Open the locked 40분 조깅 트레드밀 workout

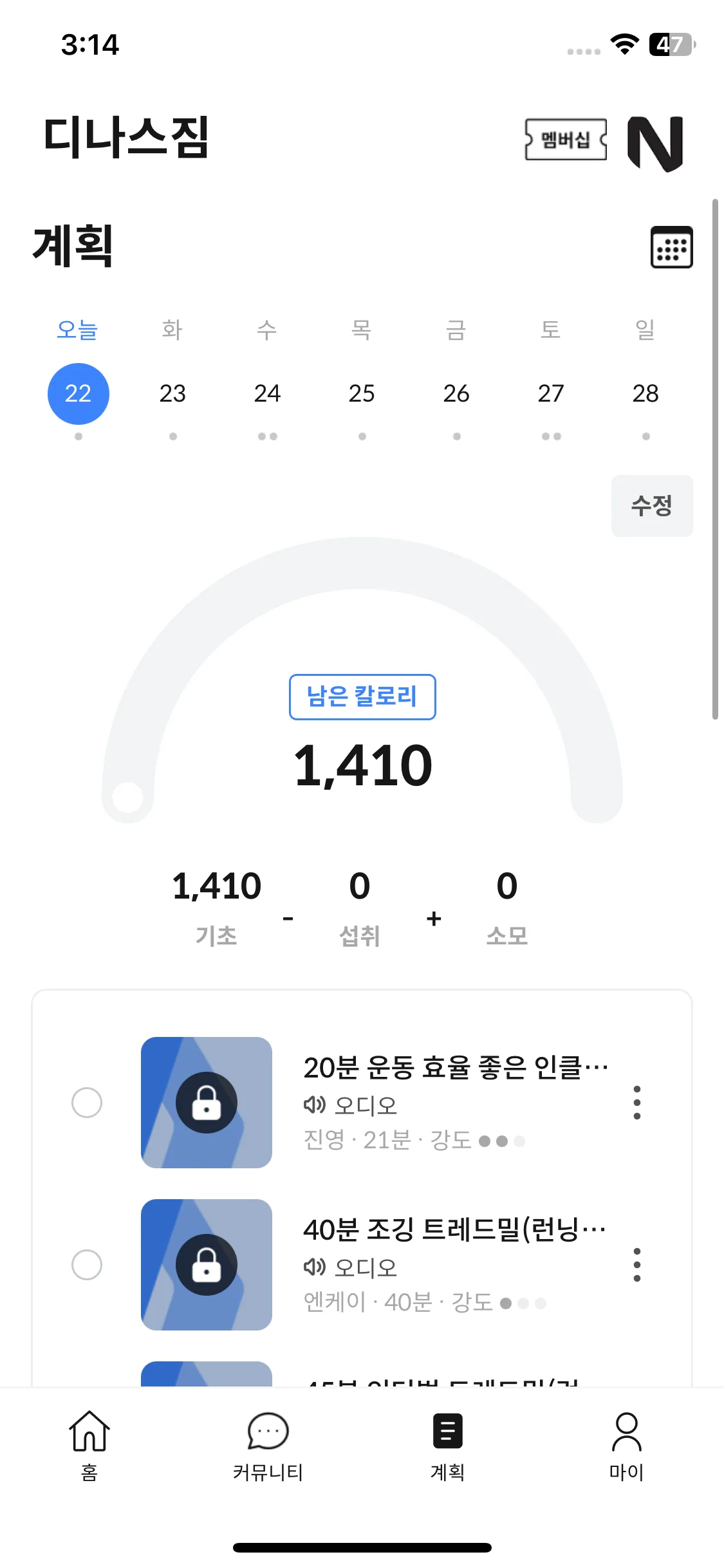(x=207, y=1265)
